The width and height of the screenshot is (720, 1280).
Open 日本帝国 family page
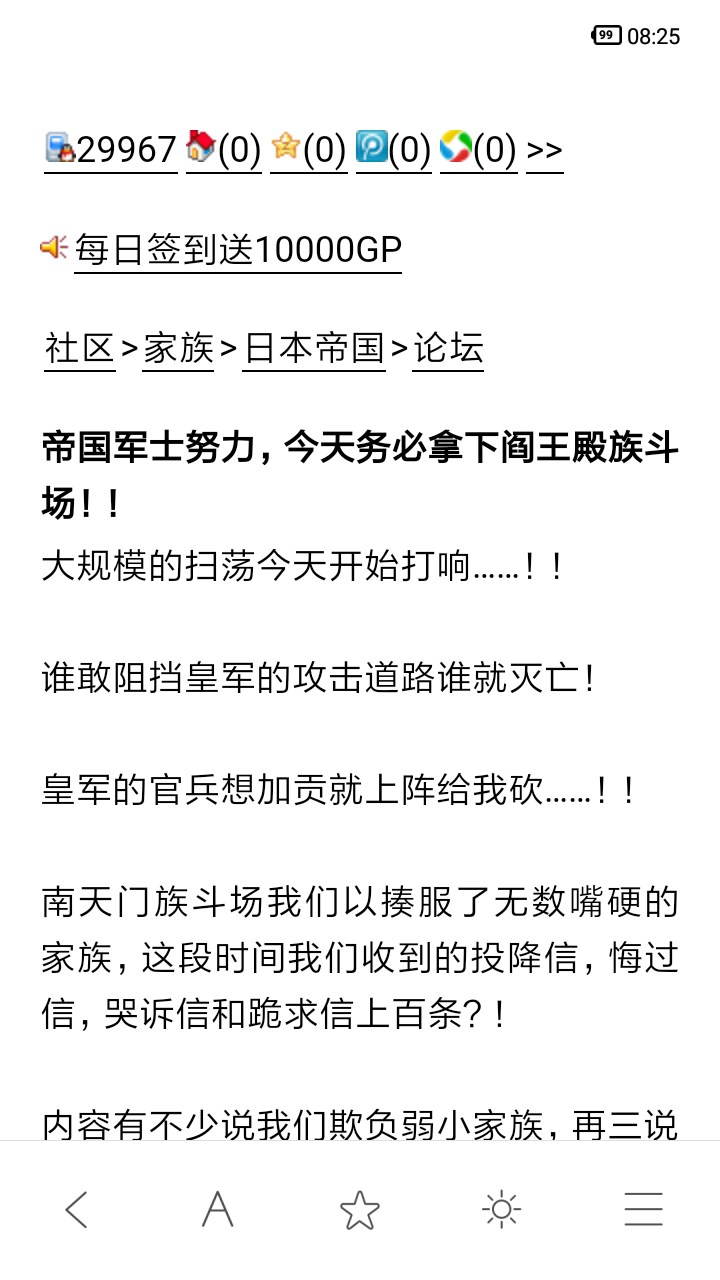(x=314, y=348)
